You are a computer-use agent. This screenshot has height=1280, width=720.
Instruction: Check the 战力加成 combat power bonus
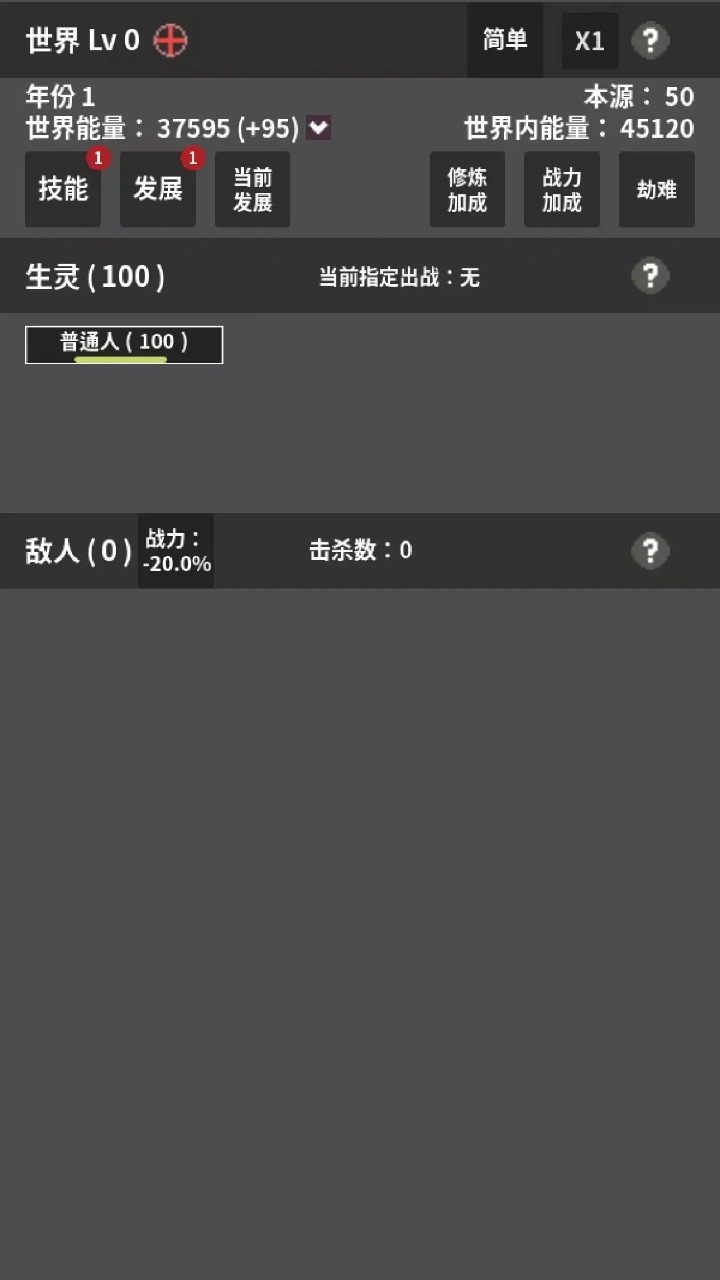562,189
